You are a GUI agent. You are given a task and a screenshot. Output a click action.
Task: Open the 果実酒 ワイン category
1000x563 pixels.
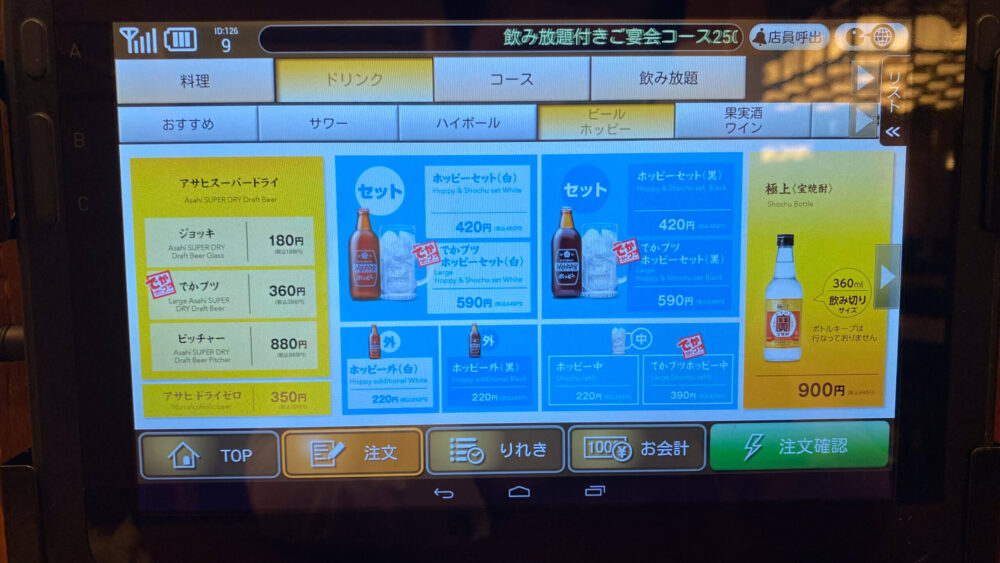pyautogui.click(x=743, y=122)
